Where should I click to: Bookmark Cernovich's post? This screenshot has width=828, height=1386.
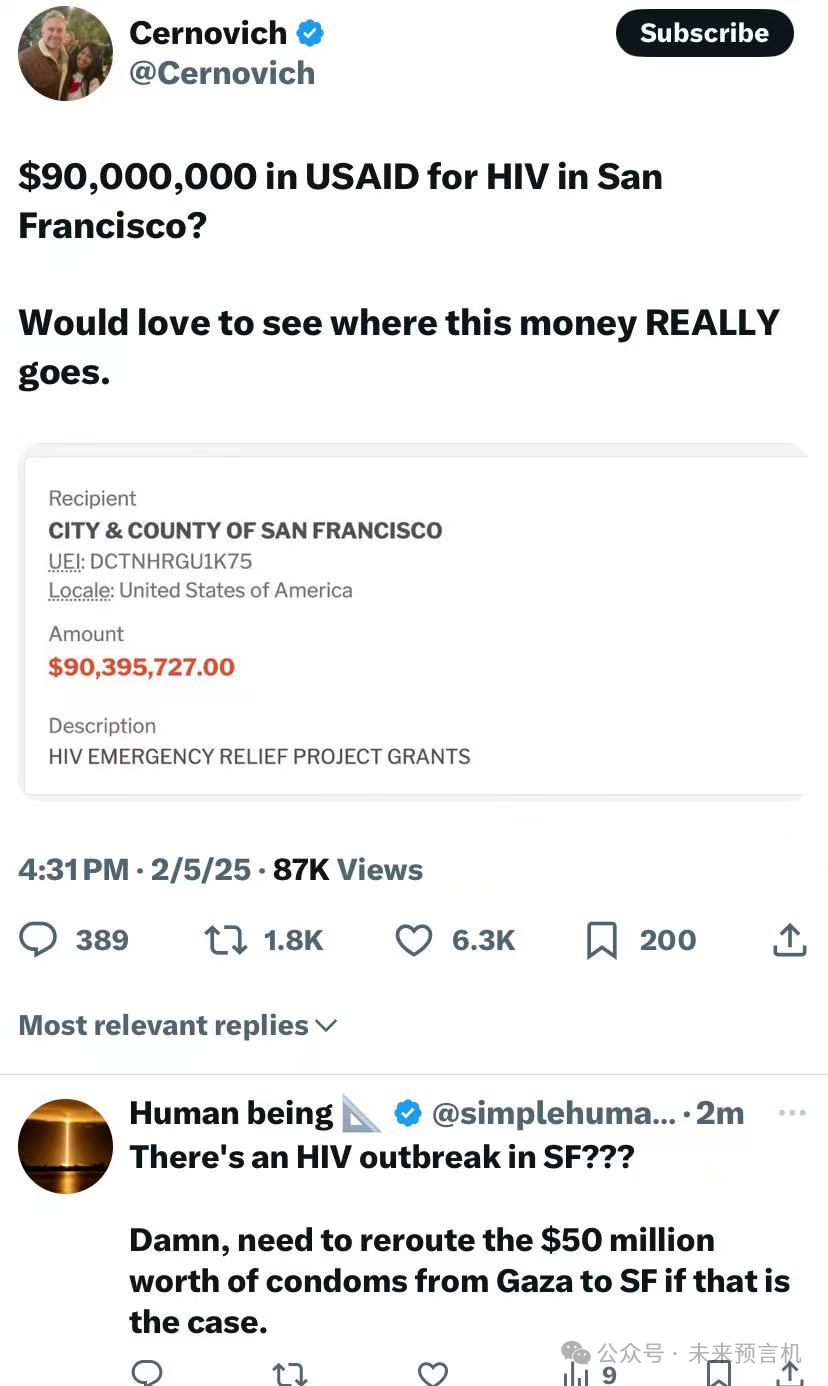(x=601, y=940)
